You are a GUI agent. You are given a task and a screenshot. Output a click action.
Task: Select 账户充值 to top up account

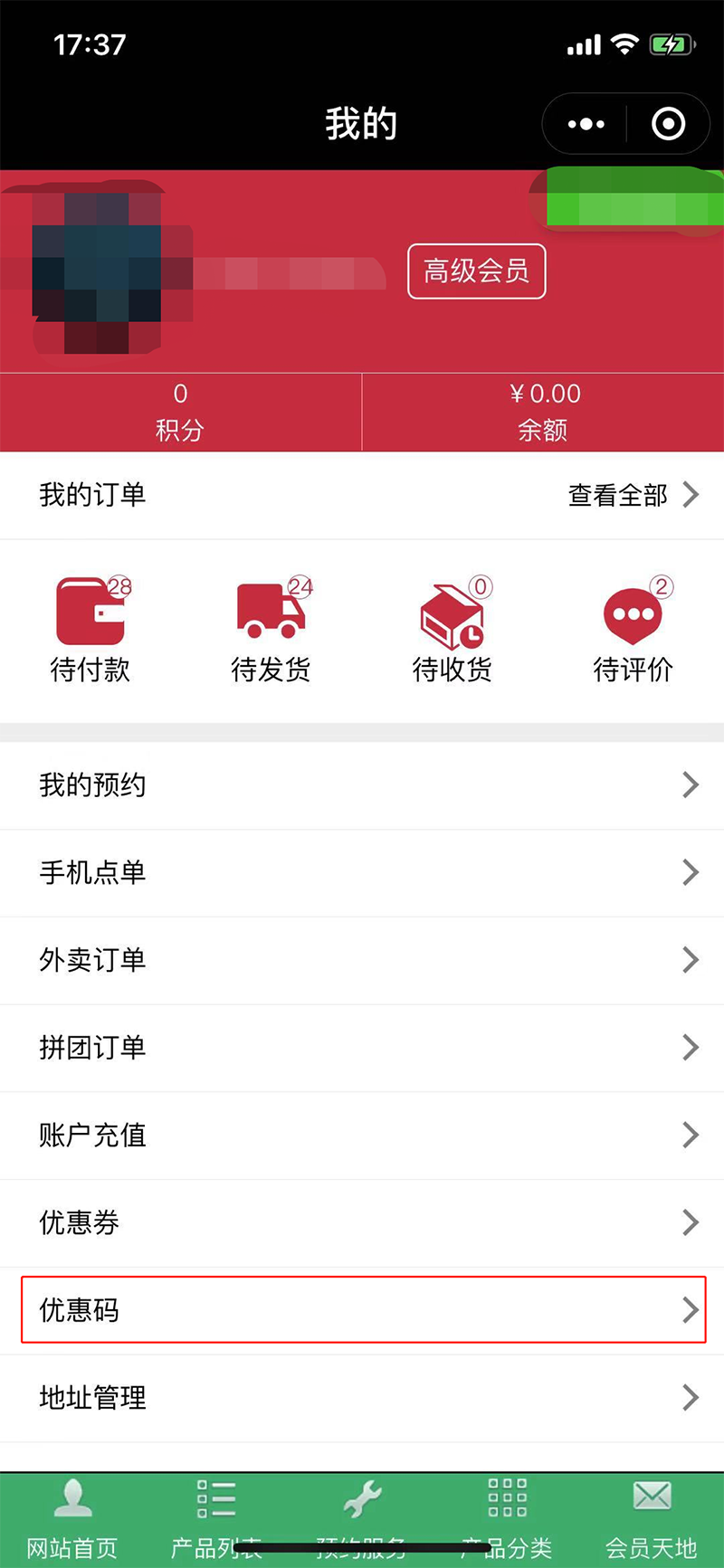[362, 1135]
